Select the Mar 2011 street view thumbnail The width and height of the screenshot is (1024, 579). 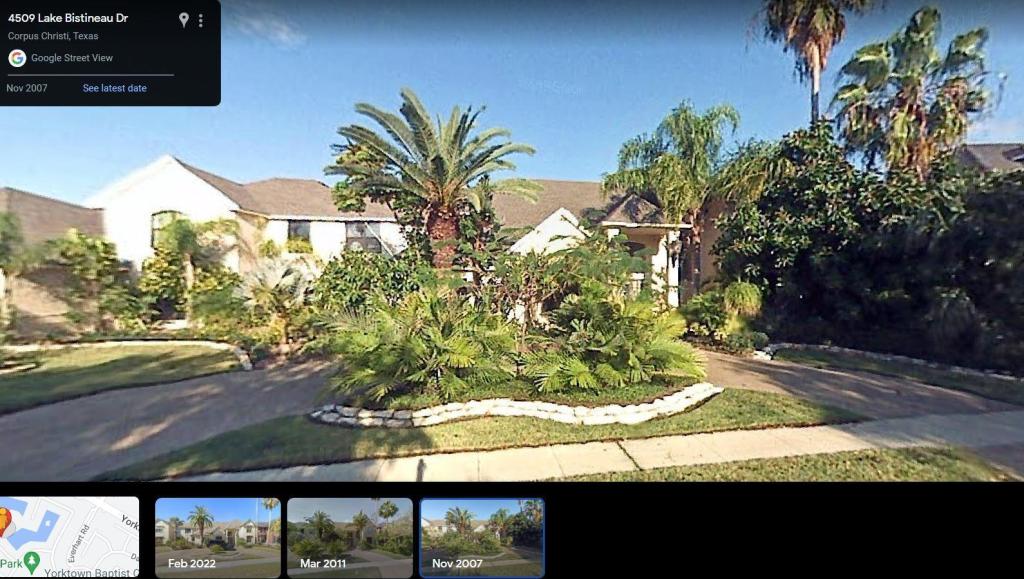(x=349, y=537)
